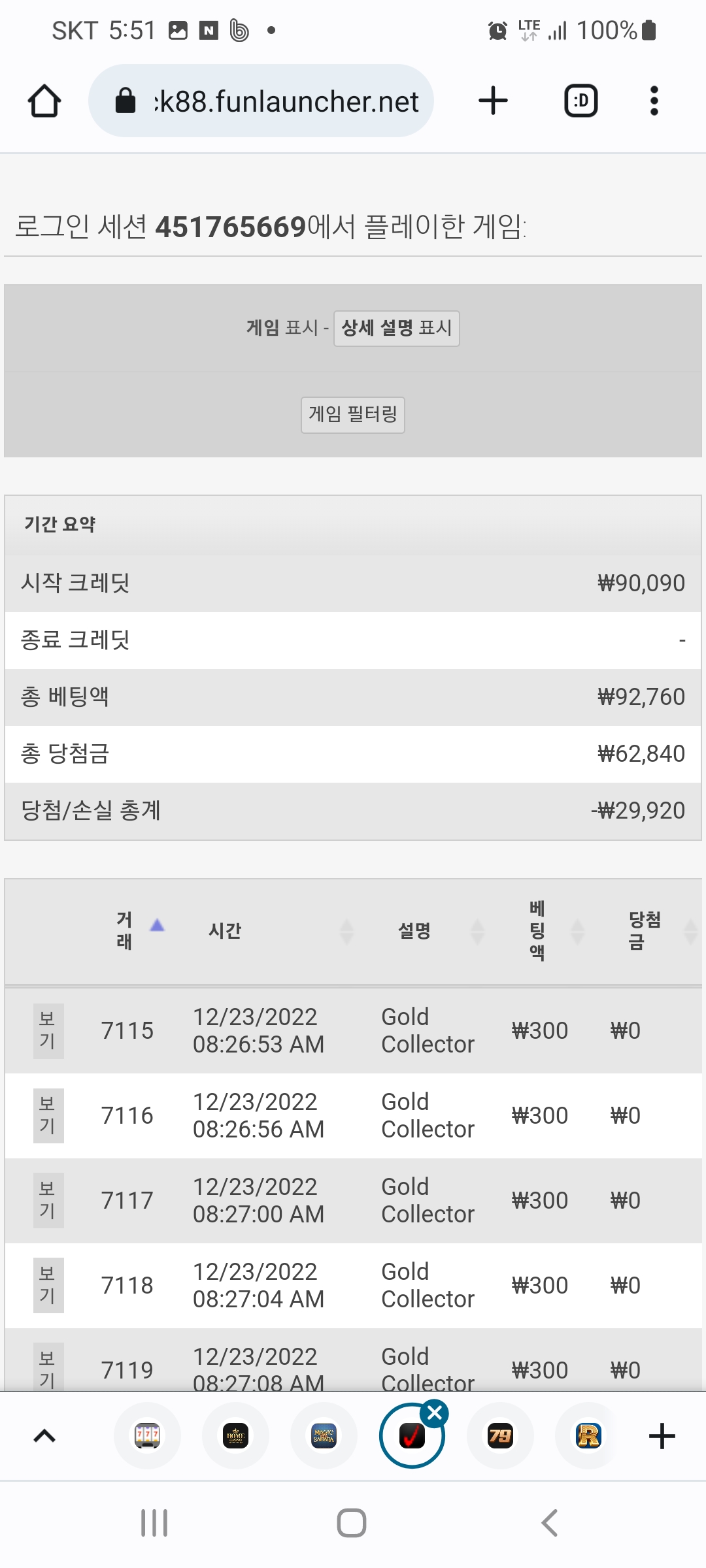Screen dimensions: 706x1568
Task: View details of transaction 7115
Action: tap(48, 1031)
